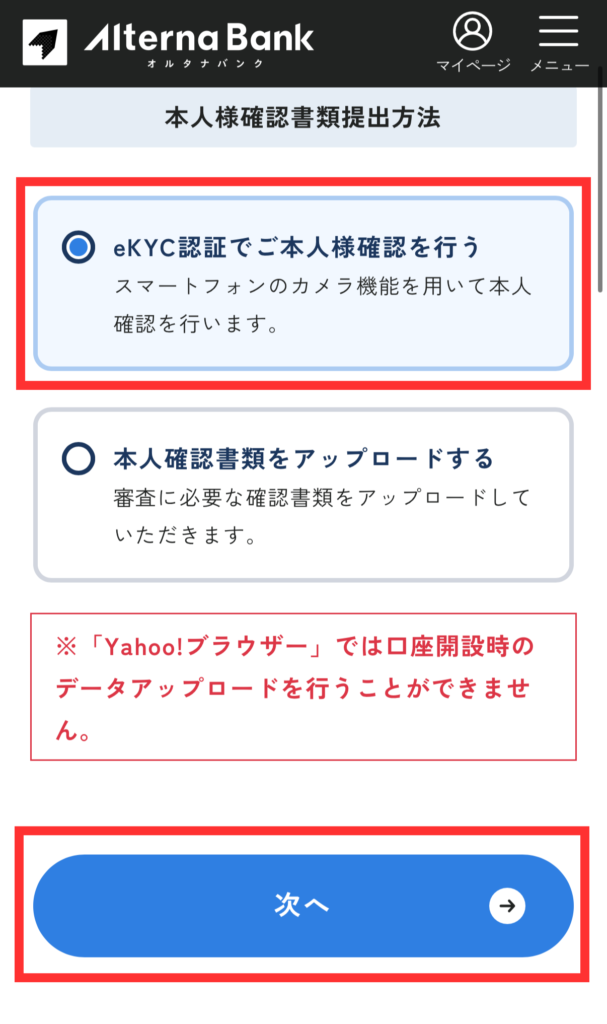Open マイページ account icon

(472, 40)
